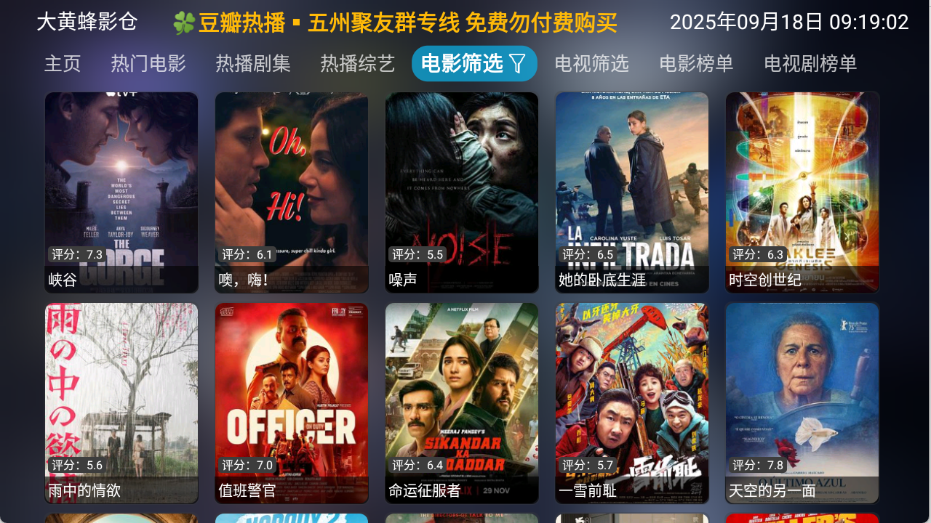View the 电影榜单 tab

coord(696,64)
